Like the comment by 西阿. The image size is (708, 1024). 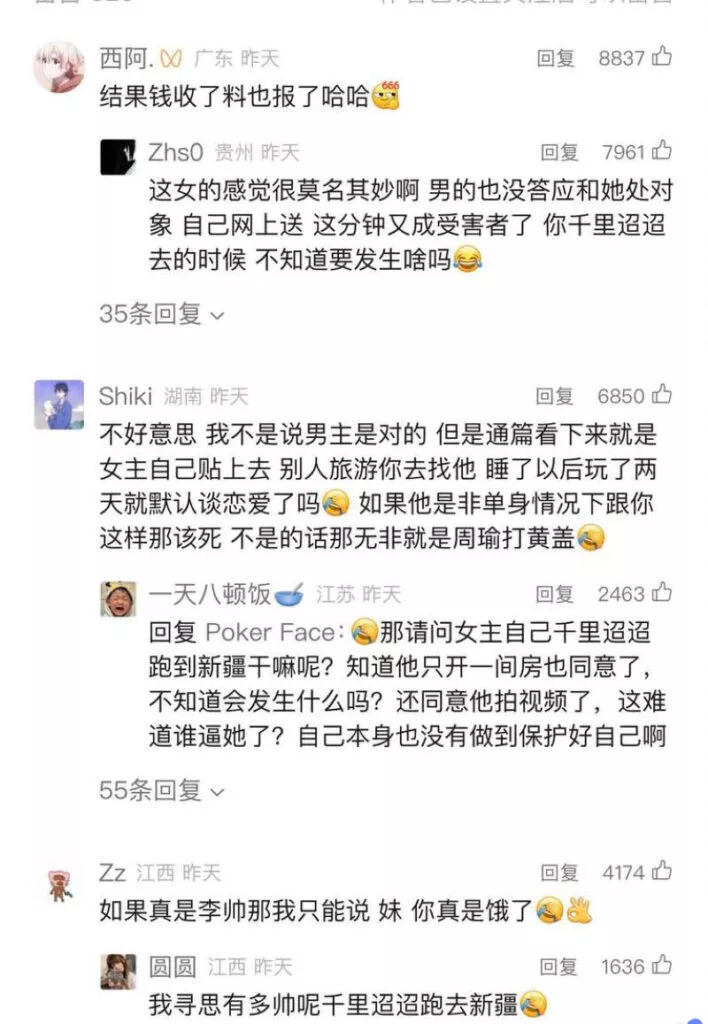661,58
